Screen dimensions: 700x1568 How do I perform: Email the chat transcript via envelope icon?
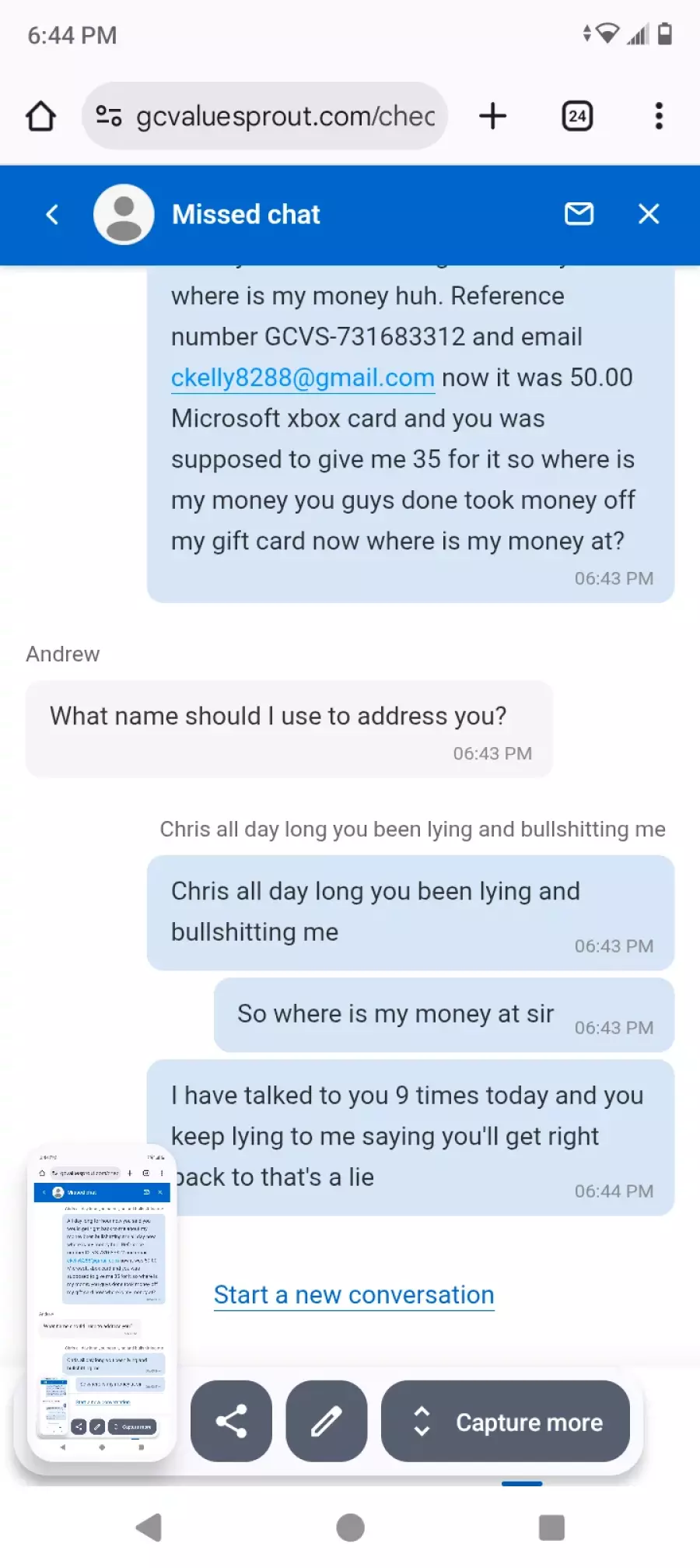pos(579,214)
